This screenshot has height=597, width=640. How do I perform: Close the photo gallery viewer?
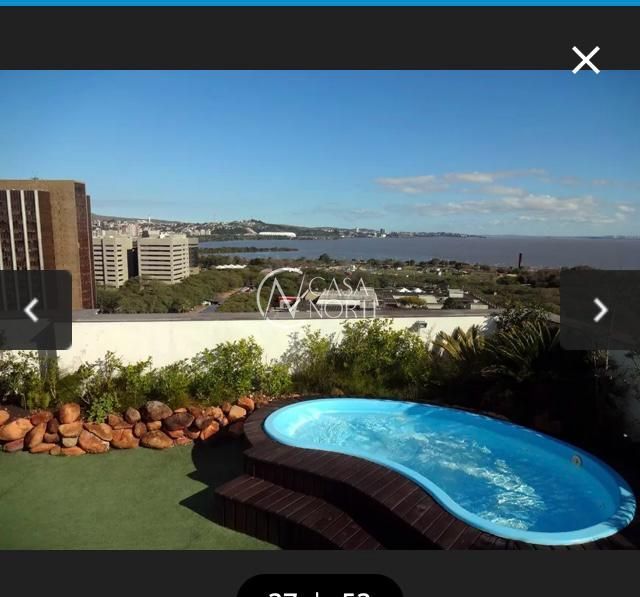pyautogui.click(x=586, y=61)
